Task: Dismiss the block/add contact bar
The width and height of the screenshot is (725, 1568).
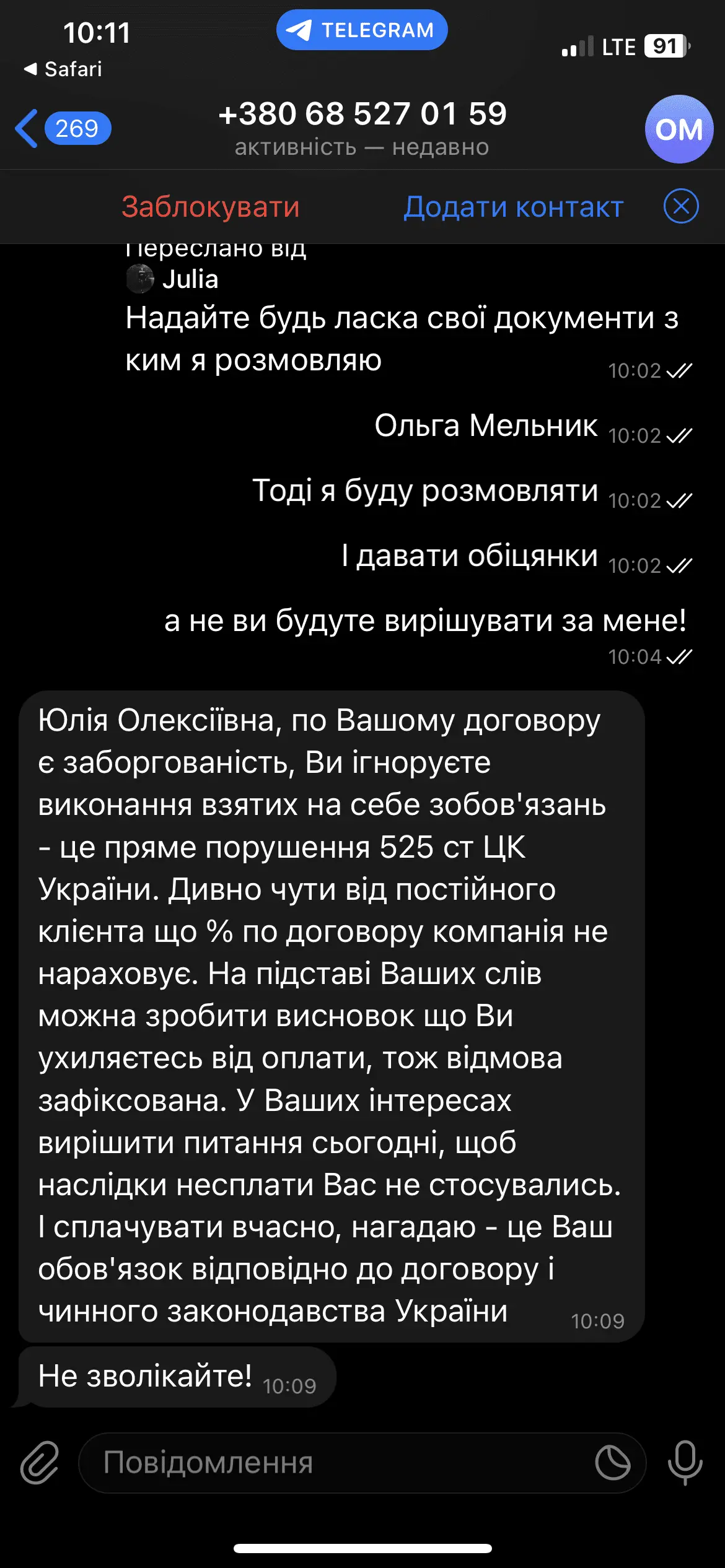Action: coord(681,206)
